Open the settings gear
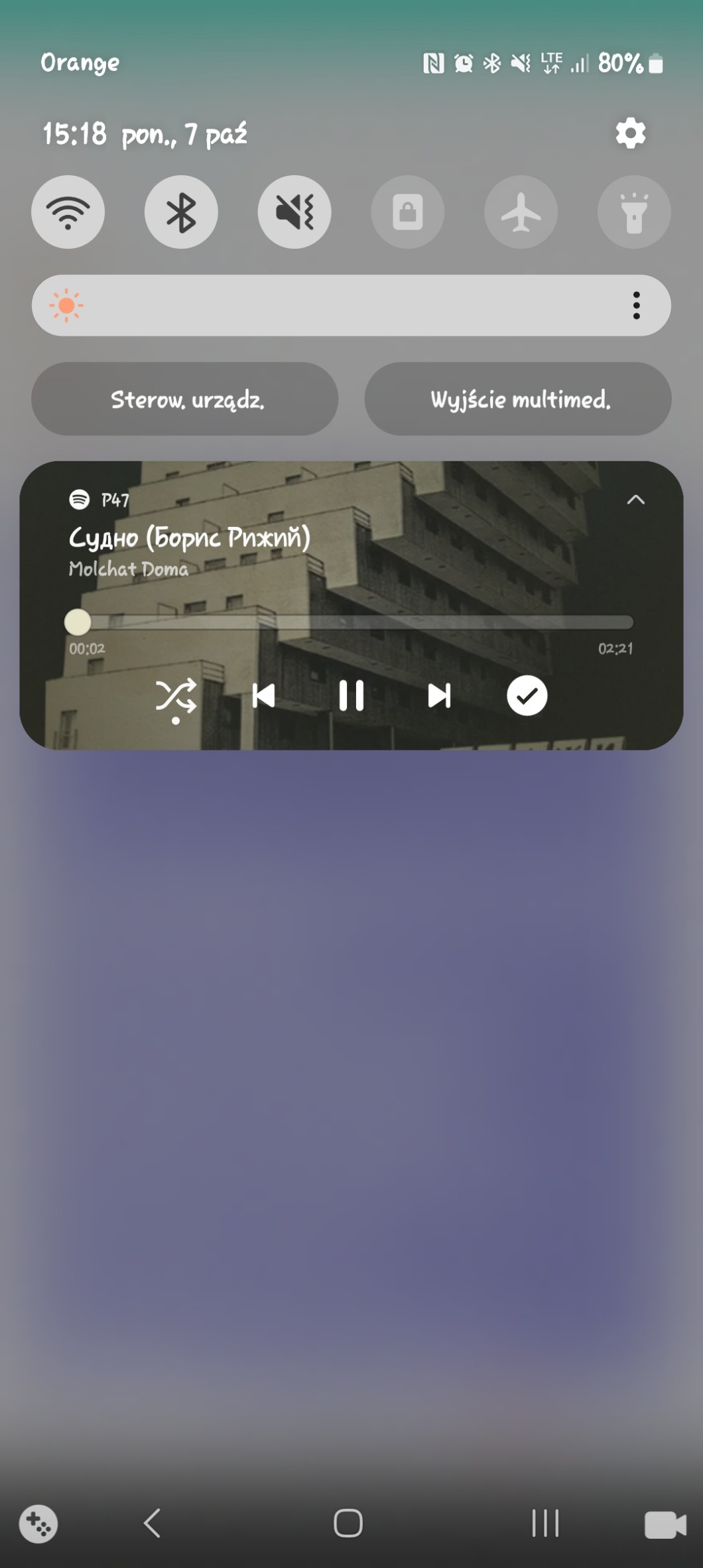This screenshot has width=703, height=1568. [x=630, y=133]
